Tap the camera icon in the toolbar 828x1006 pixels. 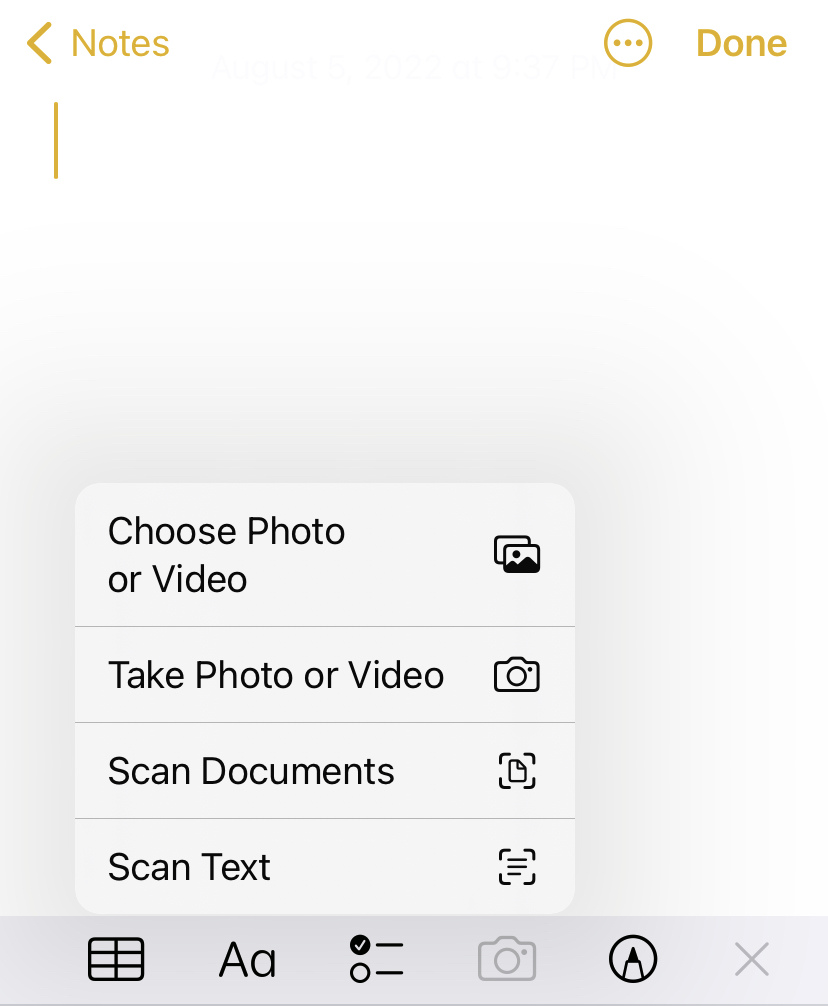(507, 961)
